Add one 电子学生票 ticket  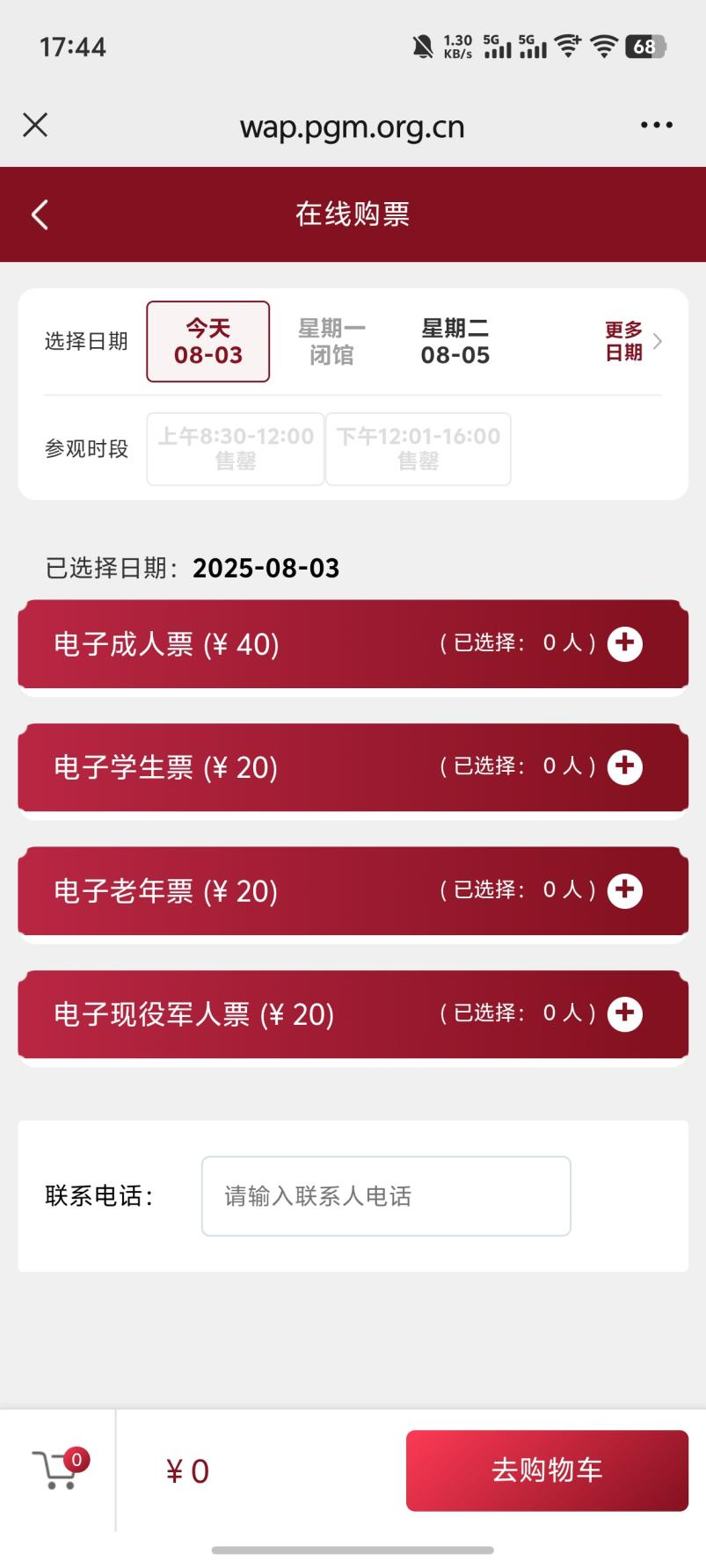[625, 767]
